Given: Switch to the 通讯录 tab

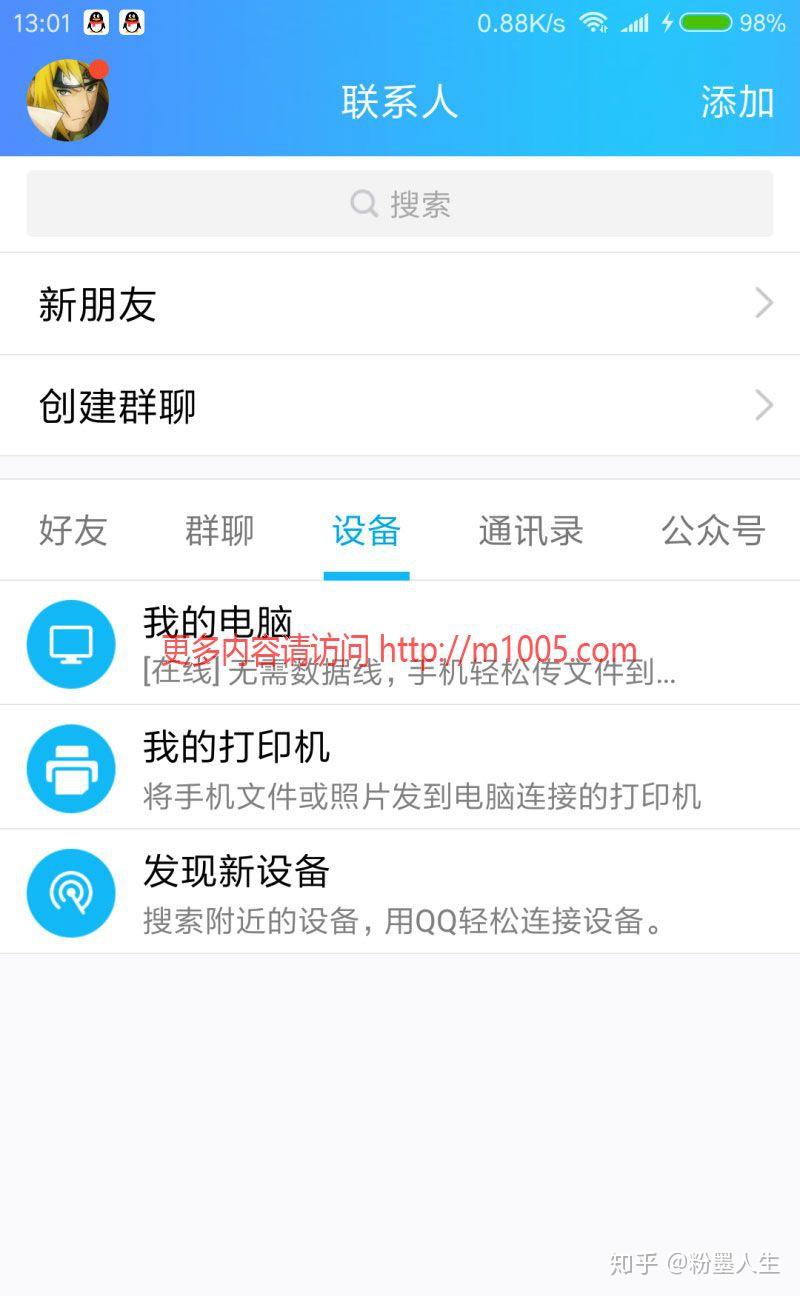Looking at the screenshot, I should [530, 530].
